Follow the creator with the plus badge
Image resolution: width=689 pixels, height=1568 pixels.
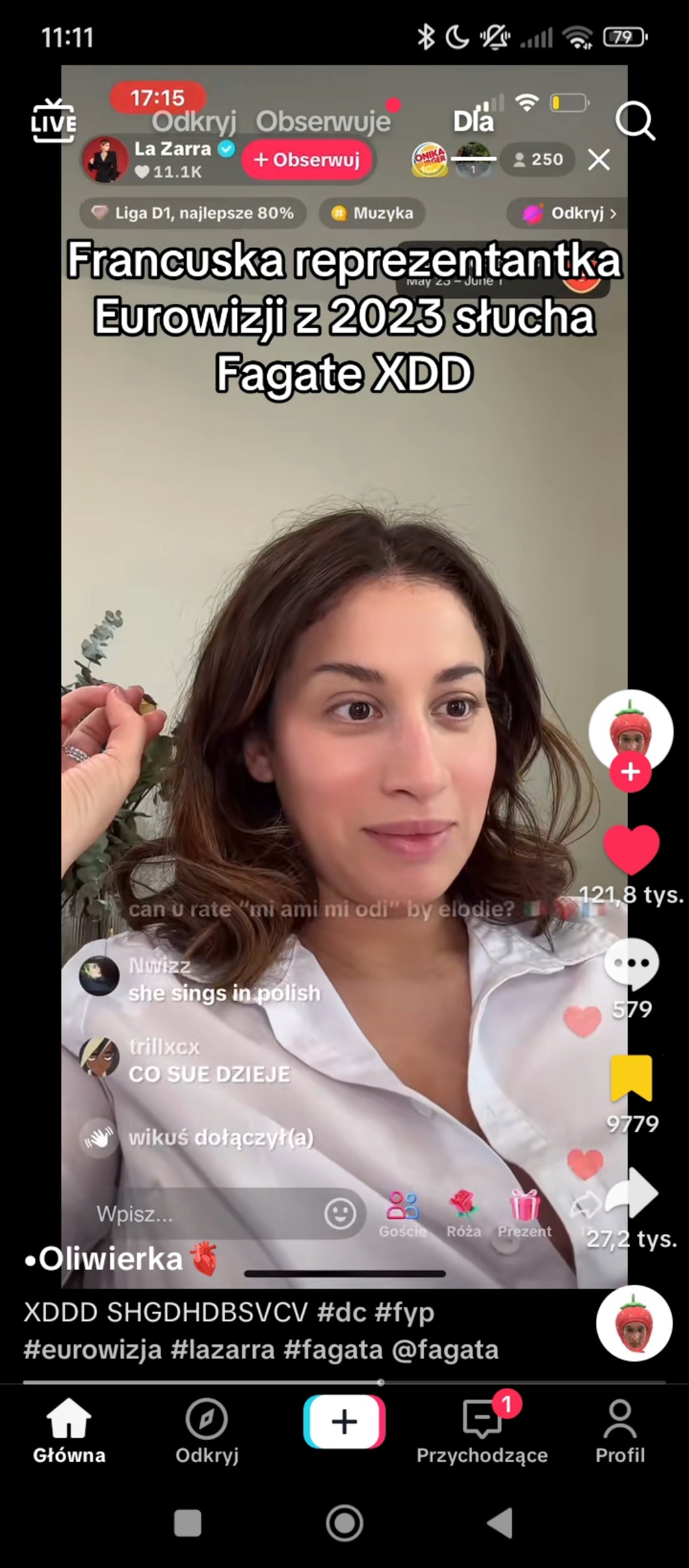click(x=630, y=772)
